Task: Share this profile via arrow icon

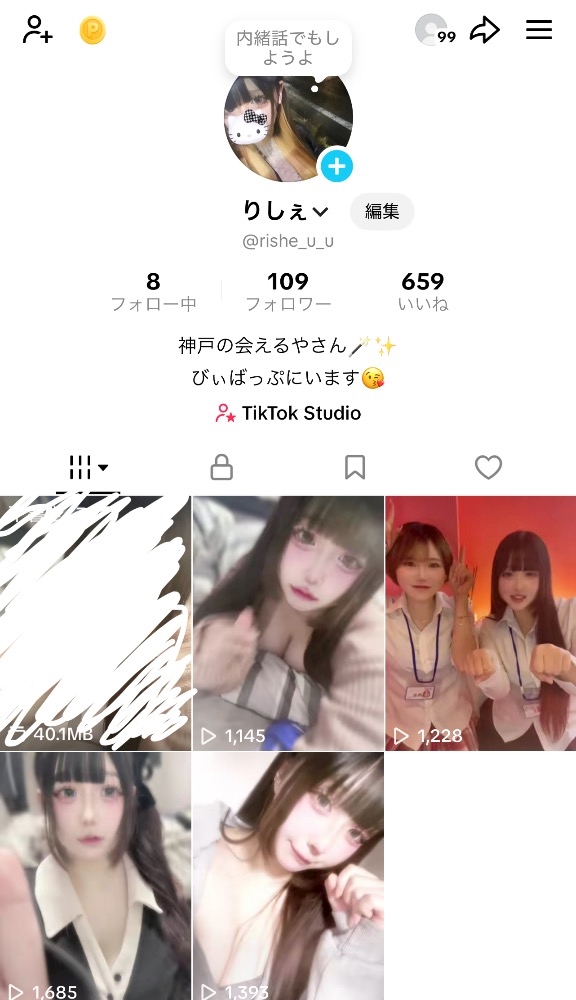Action: click(x=485, y=30)
